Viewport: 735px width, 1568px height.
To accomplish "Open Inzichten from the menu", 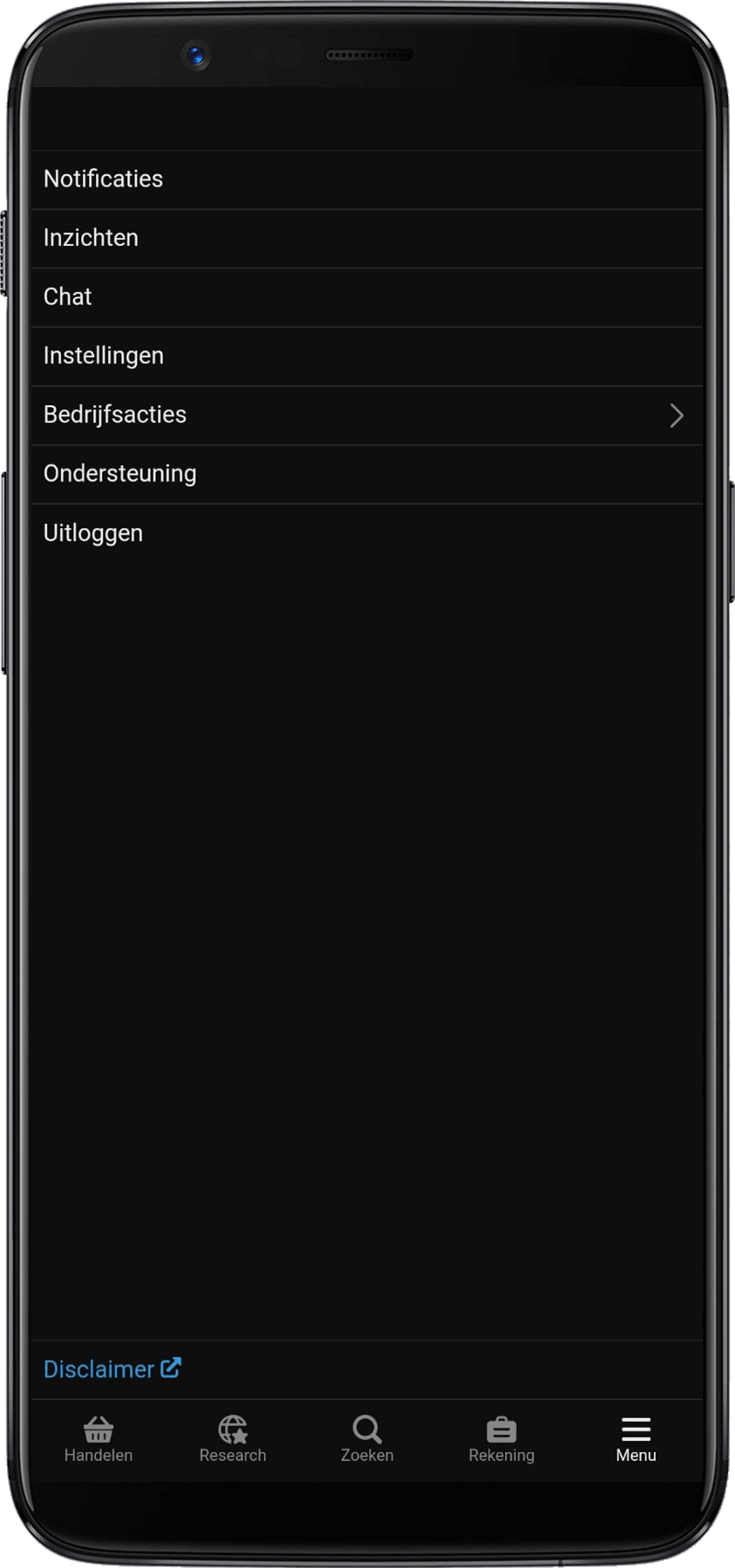I will click(x=91, y=238).
